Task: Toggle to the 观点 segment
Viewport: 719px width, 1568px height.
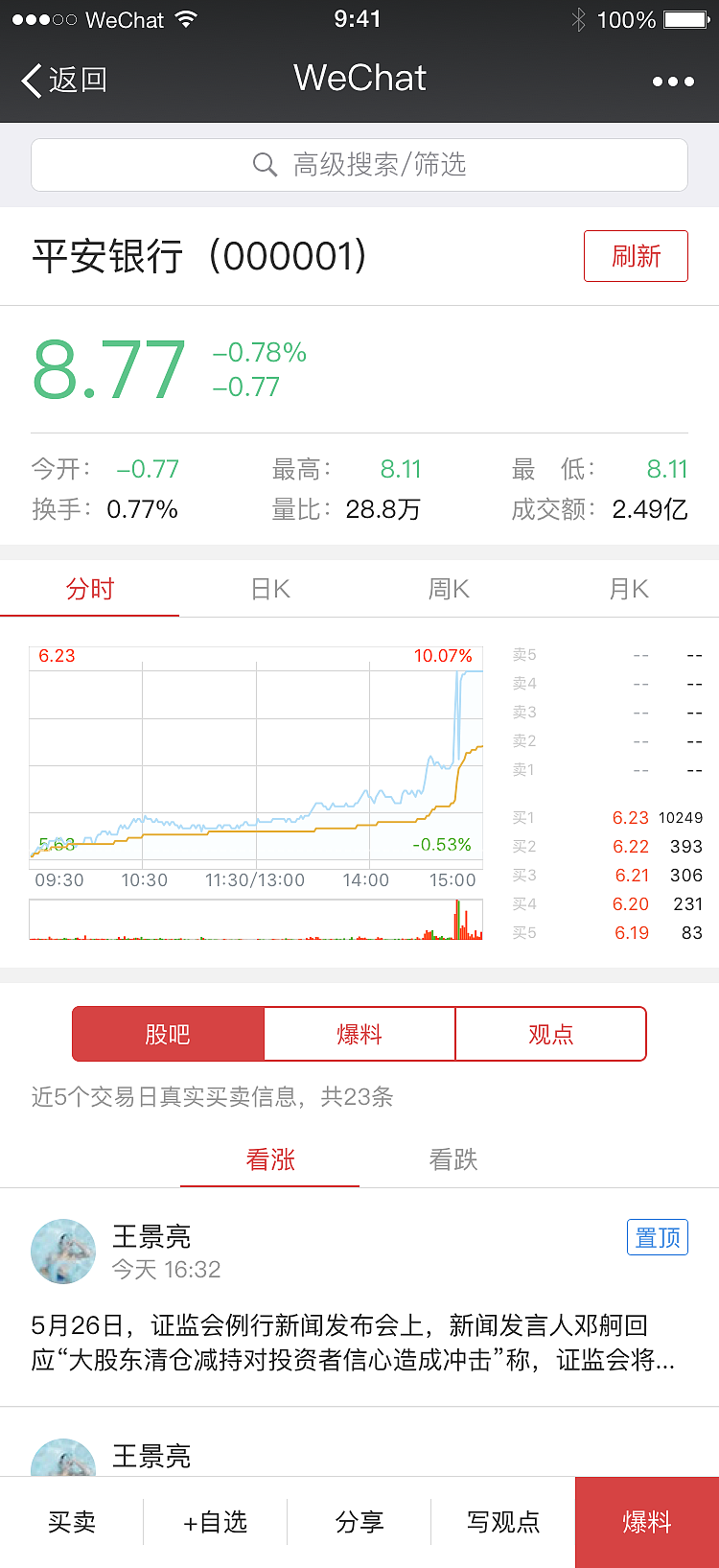Action: click(550, 1034)
